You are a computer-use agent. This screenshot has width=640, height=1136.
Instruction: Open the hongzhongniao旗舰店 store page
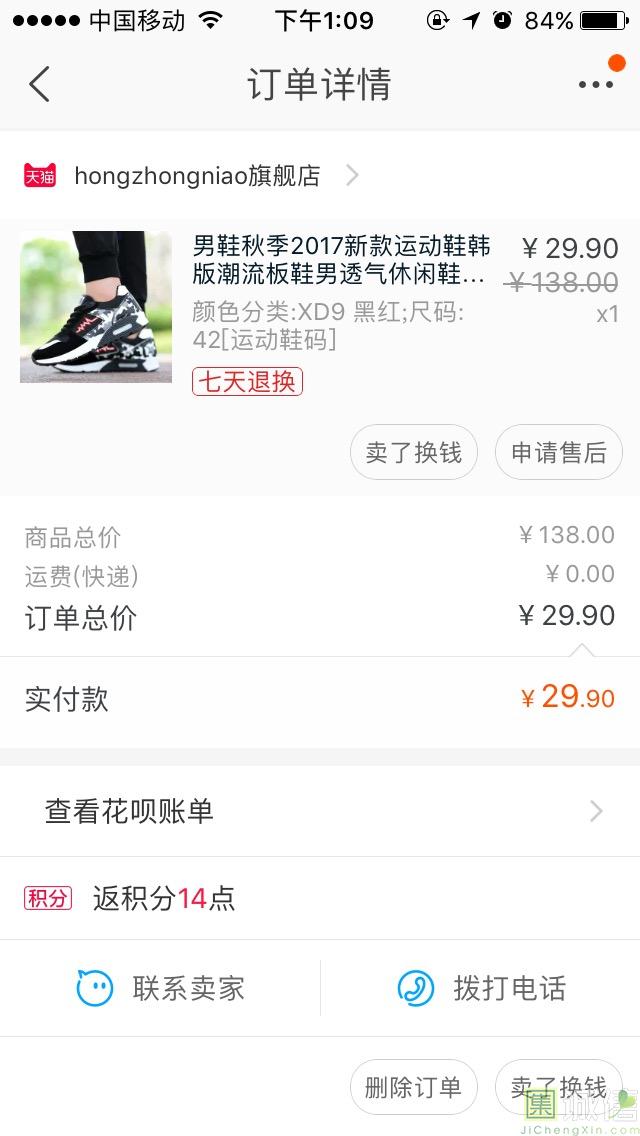point(197,176)
